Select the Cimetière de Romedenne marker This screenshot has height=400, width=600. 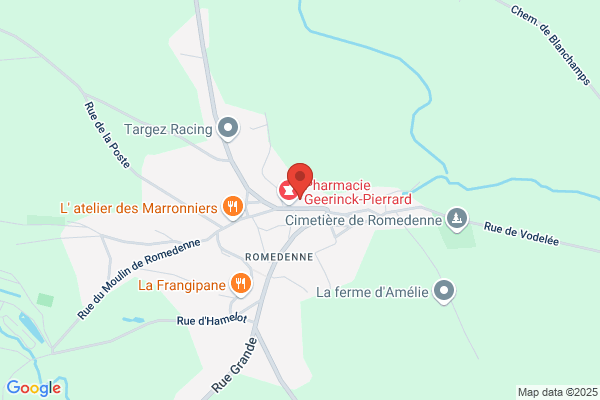tap(457, 220)
